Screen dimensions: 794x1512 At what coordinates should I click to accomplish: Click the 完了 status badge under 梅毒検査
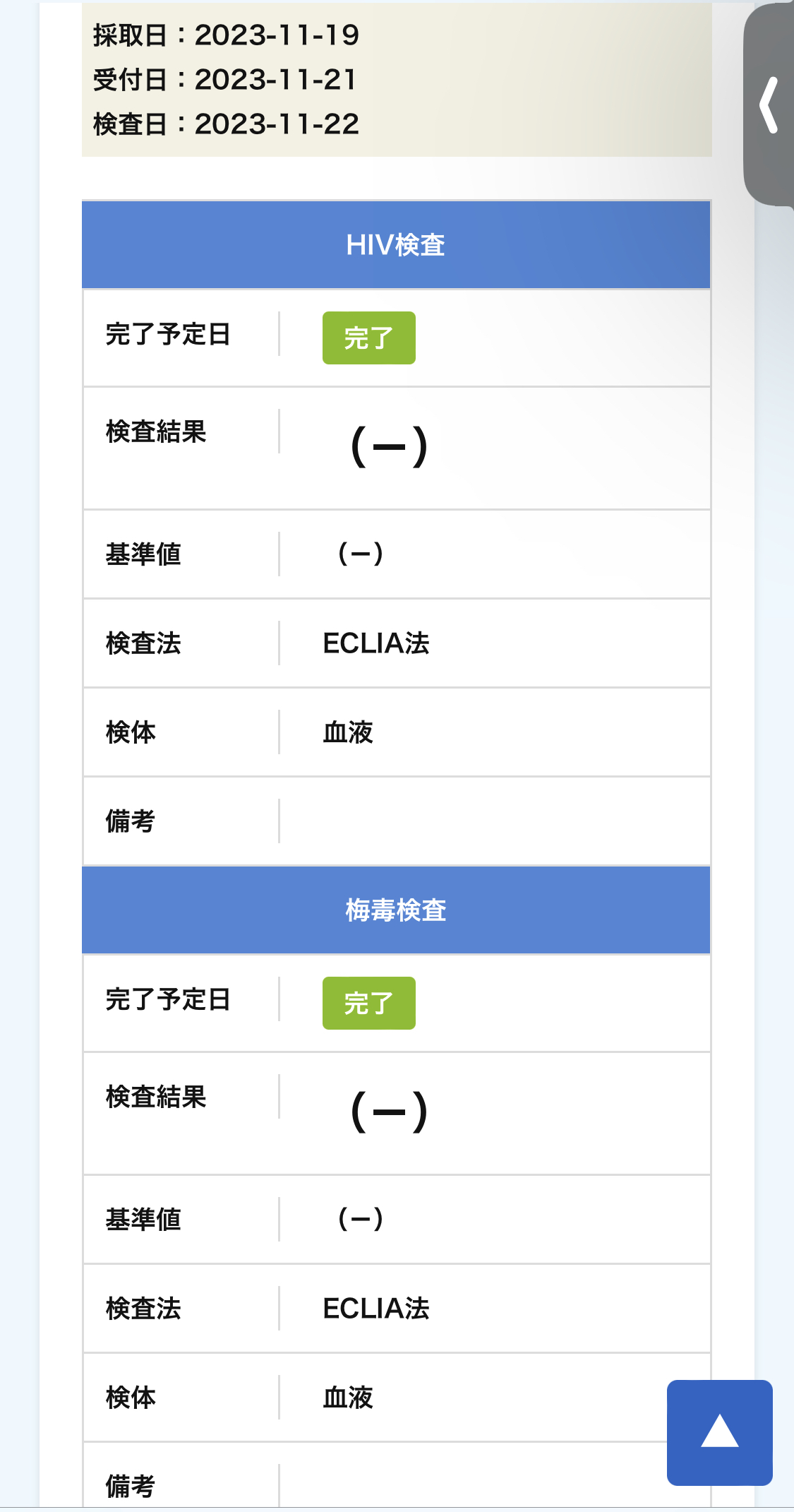pyautogui.click(x=368, y=1004)
